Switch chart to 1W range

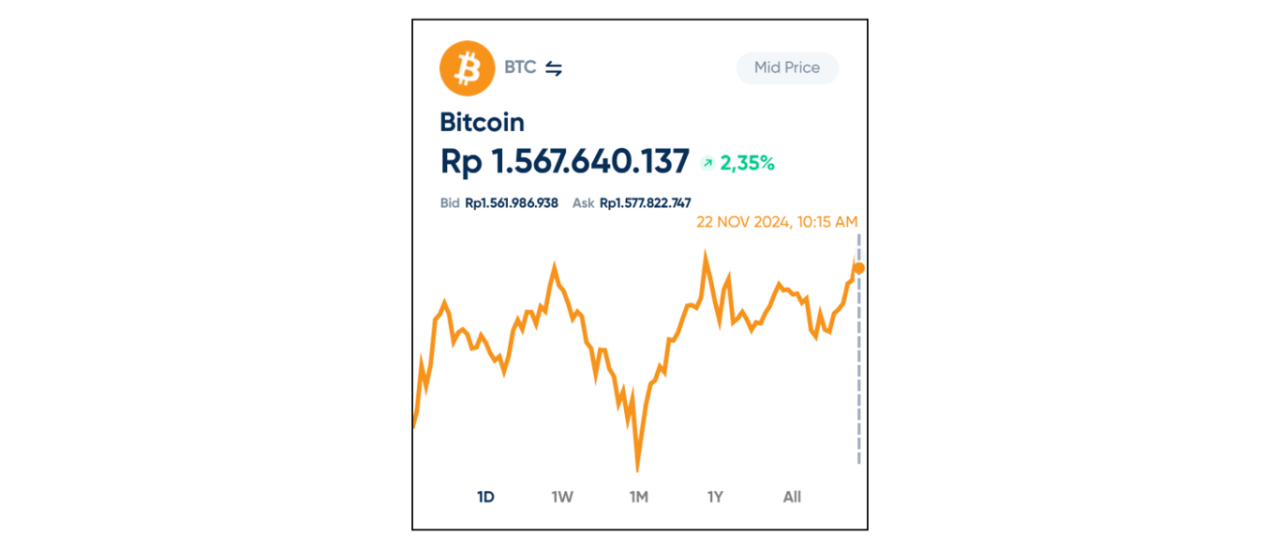point(562,497)
